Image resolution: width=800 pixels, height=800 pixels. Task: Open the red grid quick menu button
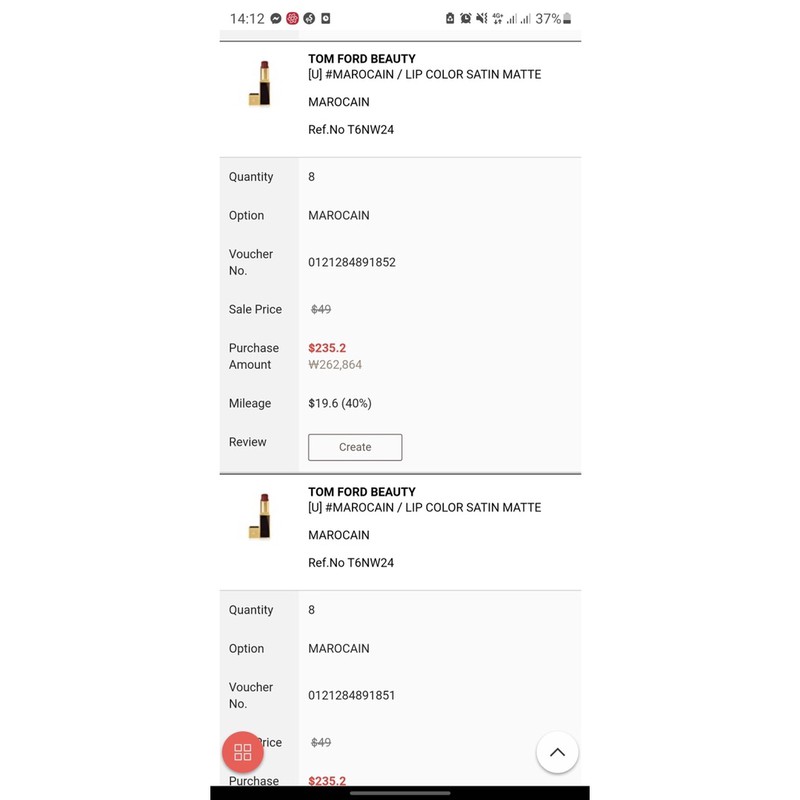(243, 752)
